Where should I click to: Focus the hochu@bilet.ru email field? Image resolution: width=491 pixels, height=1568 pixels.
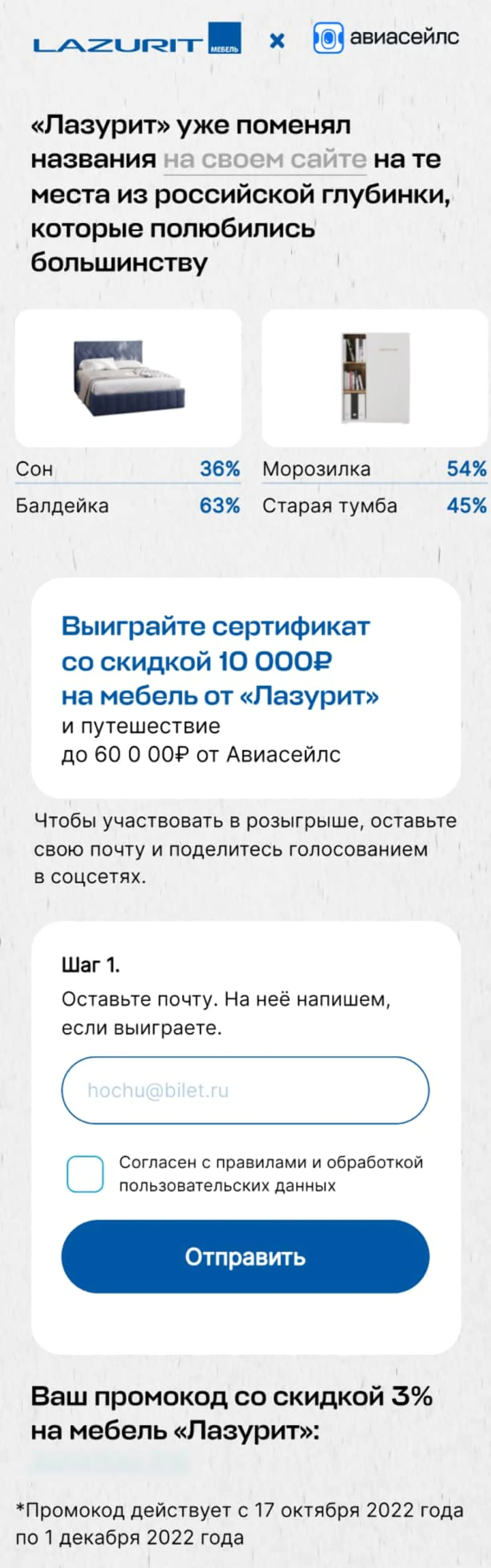[x=245, y=1090]
